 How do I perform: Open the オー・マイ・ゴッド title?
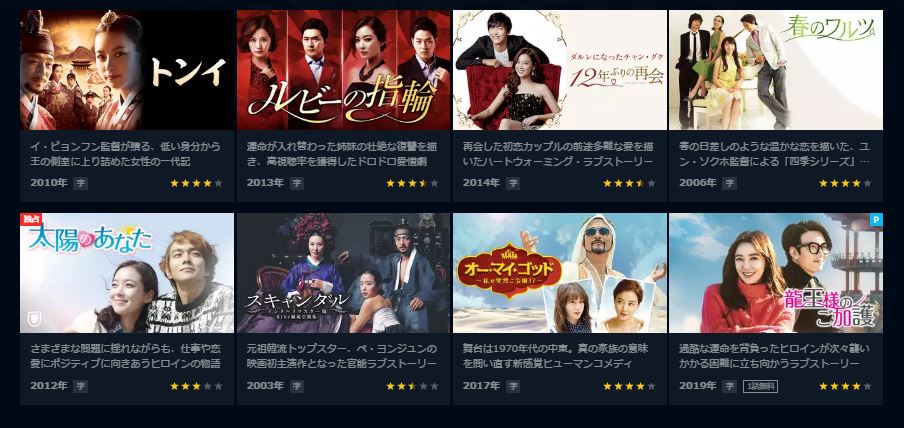(559, 273)
